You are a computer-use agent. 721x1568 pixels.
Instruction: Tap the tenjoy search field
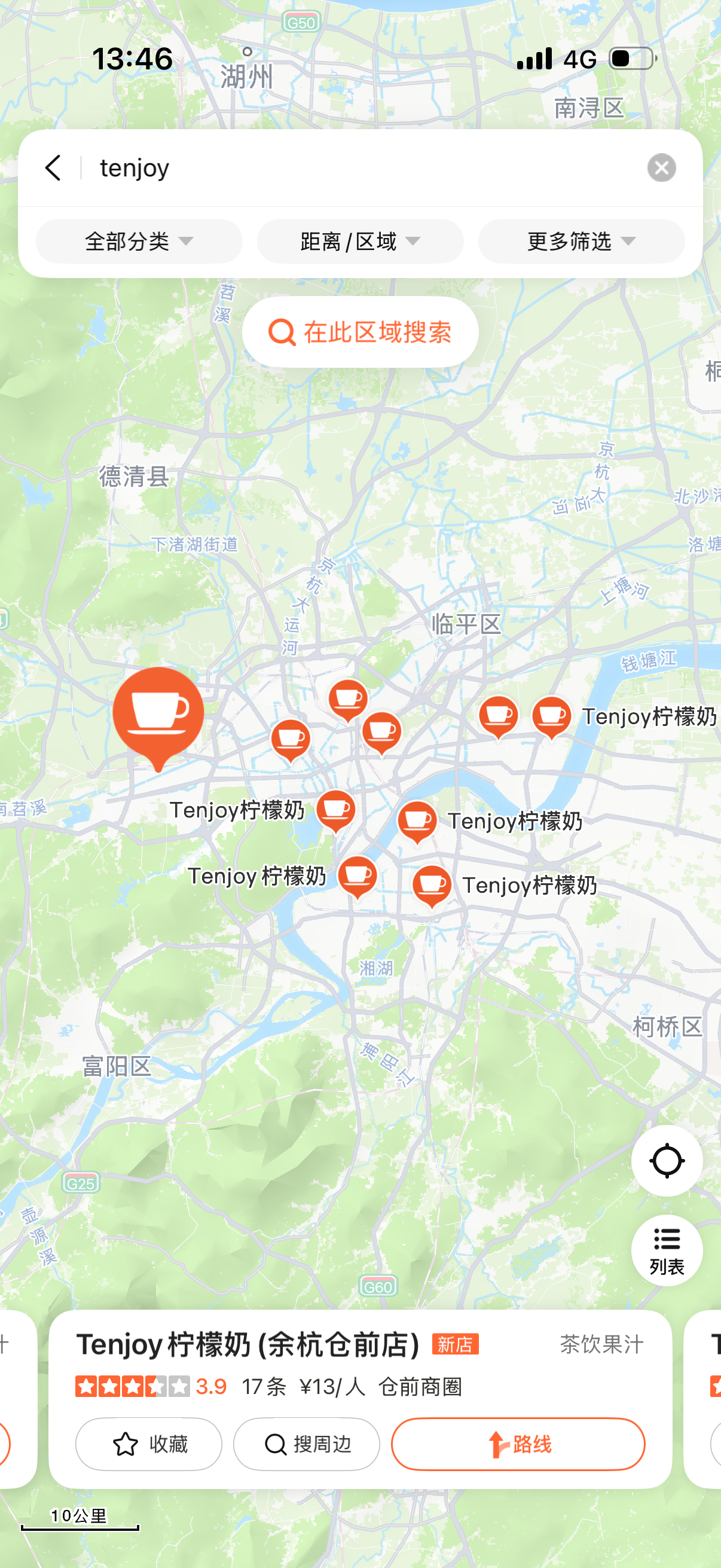click(x=365, y=167)
